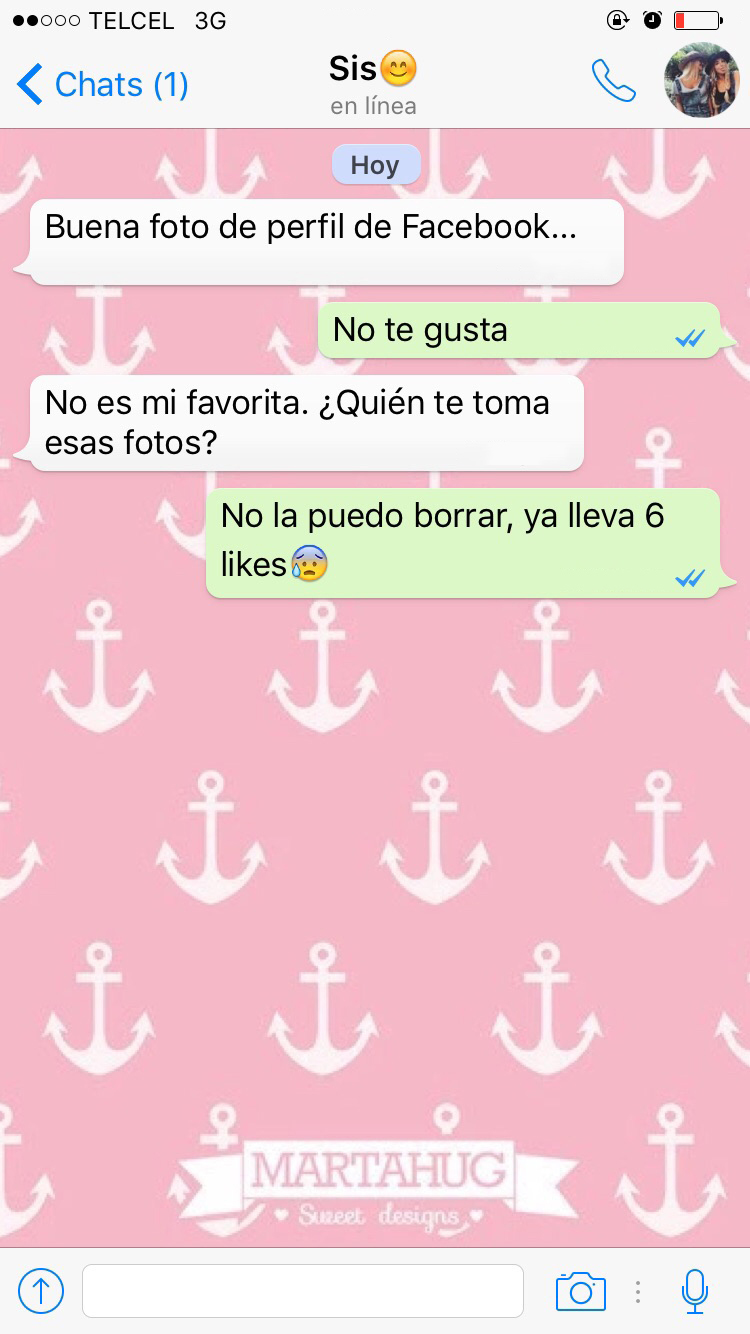Start a voice call with Sis
The height and width of the screenshot is (1334, 750).
click(x=613, y=82)
